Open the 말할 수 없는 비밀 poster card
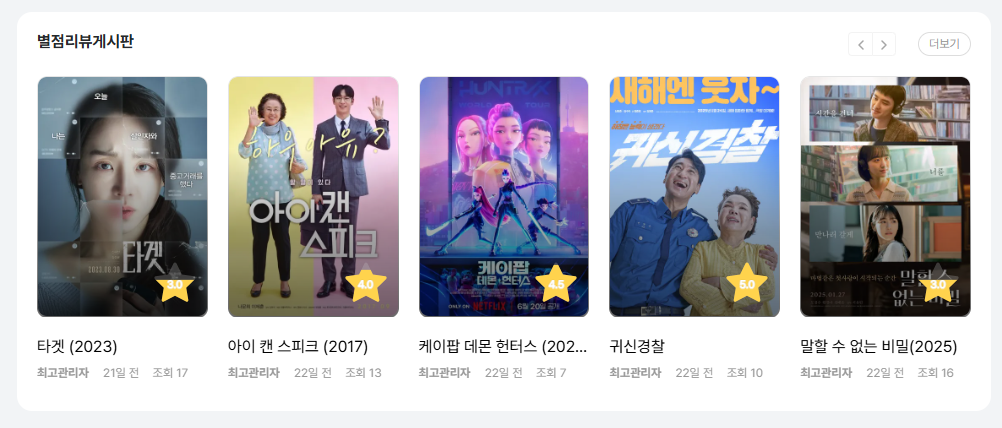The width and height of the screenshot is (1002, 428). (x=885, y=196)
